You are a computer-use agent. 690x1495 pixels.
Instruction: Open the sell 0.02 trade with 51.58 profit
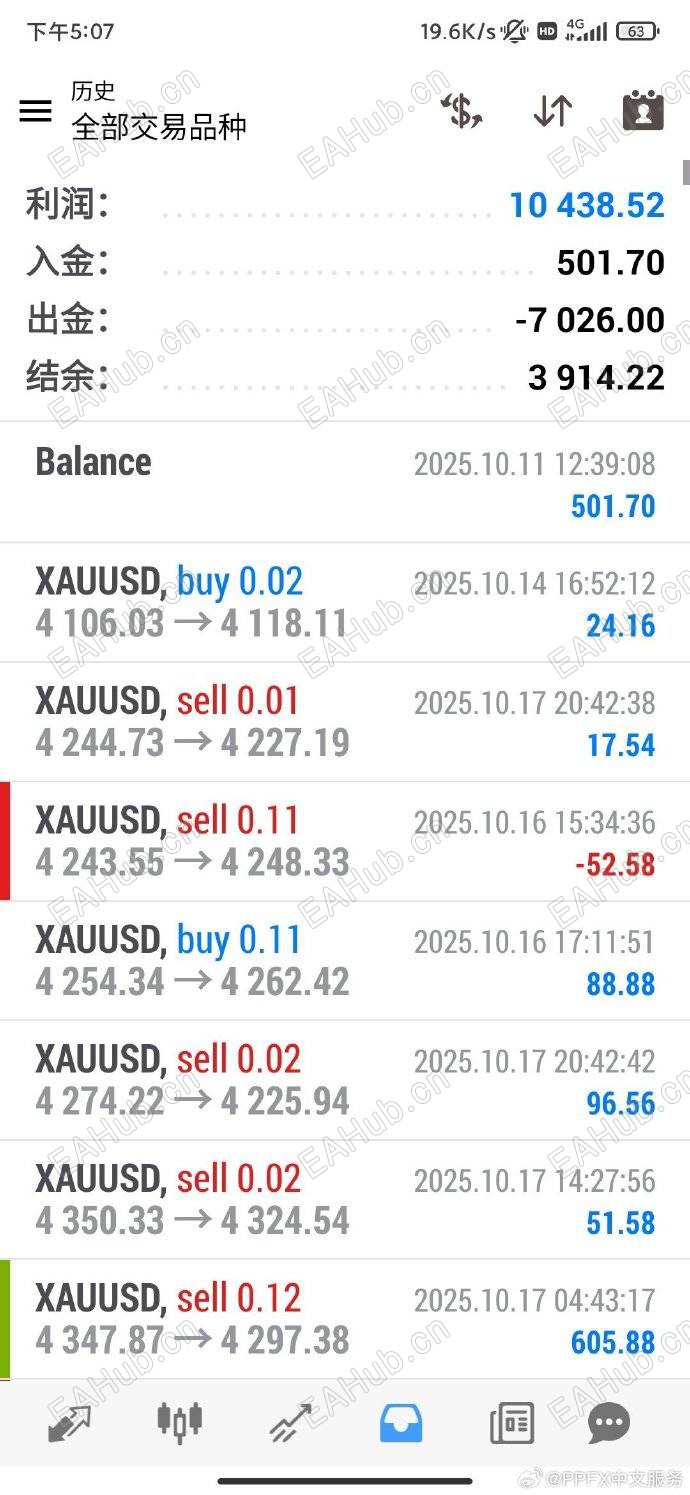(x=345, y=1200)
